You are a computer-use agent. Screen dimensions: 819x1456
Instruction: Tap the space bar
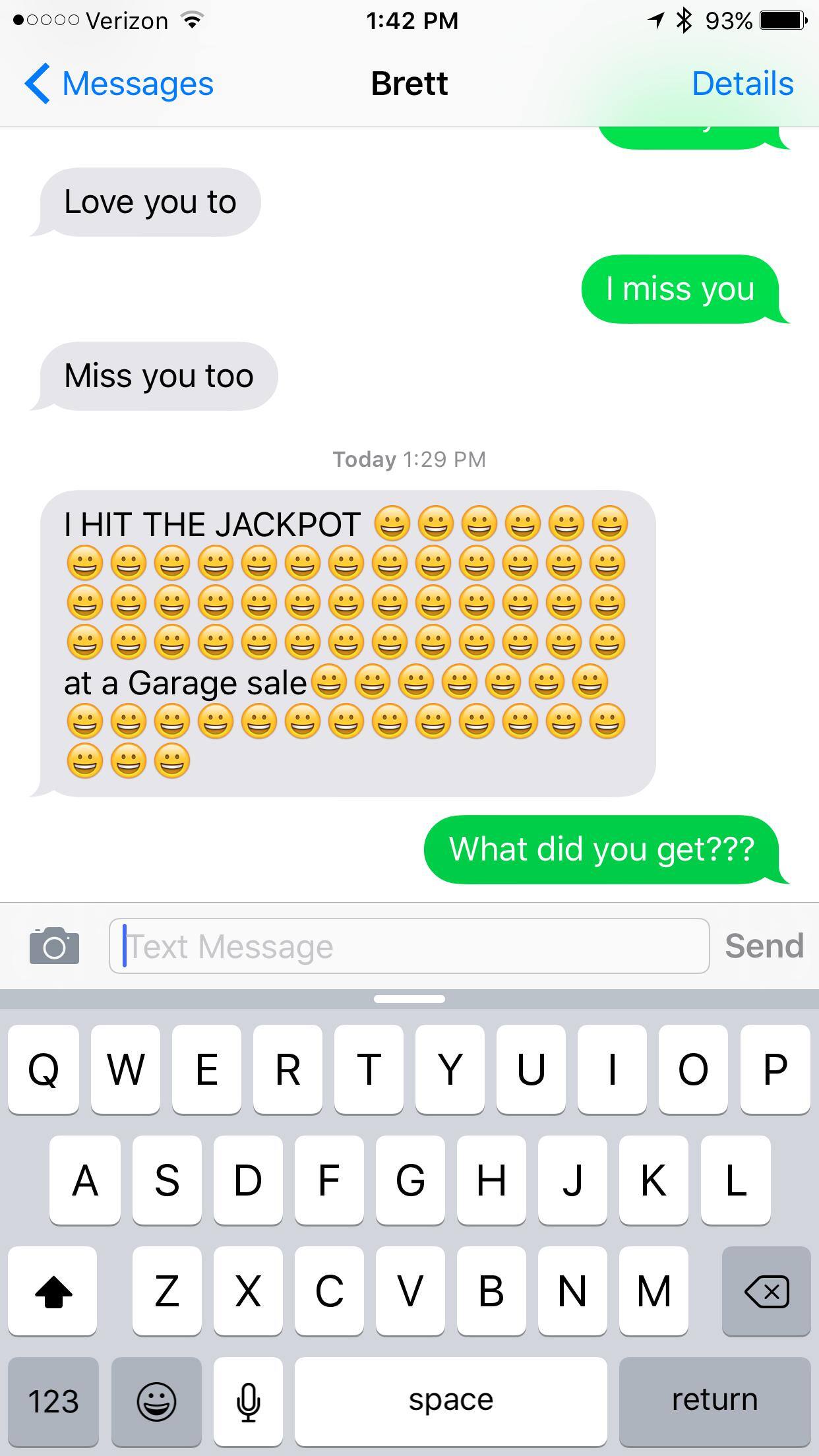[450, 1401]
